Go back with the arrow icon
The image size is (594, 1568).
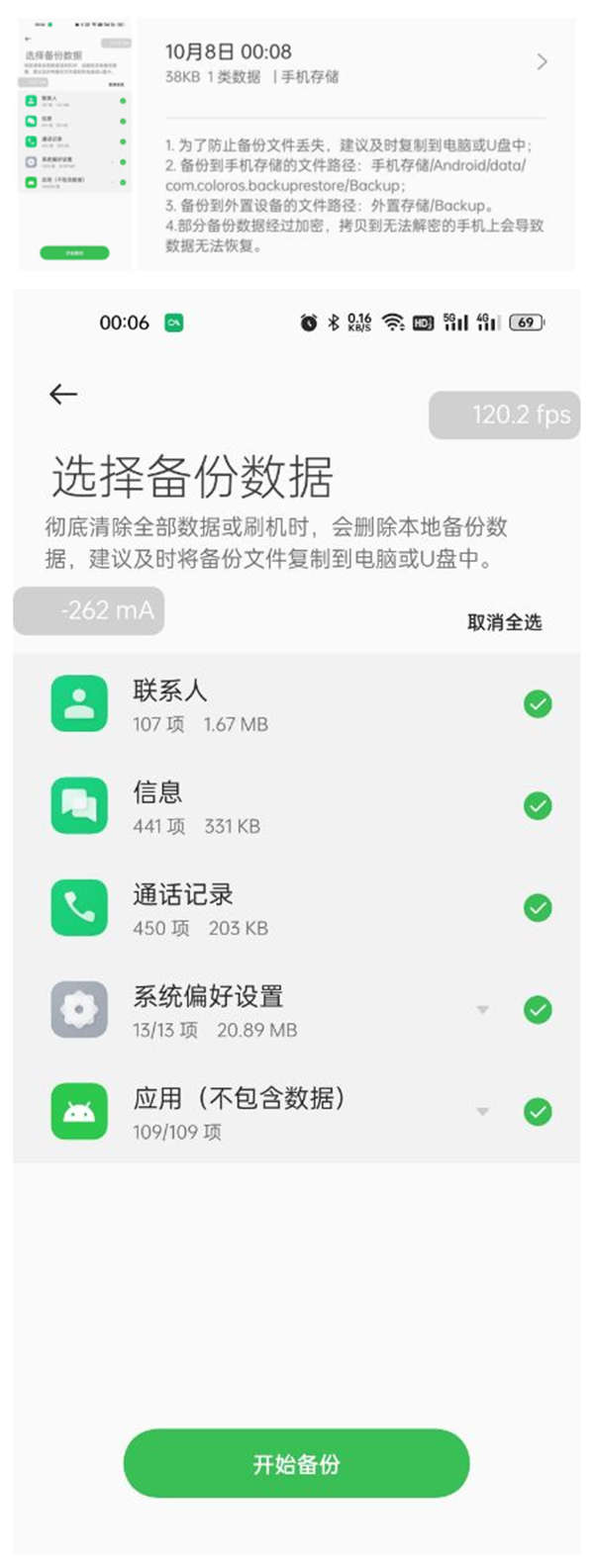[x=63, y=394]
